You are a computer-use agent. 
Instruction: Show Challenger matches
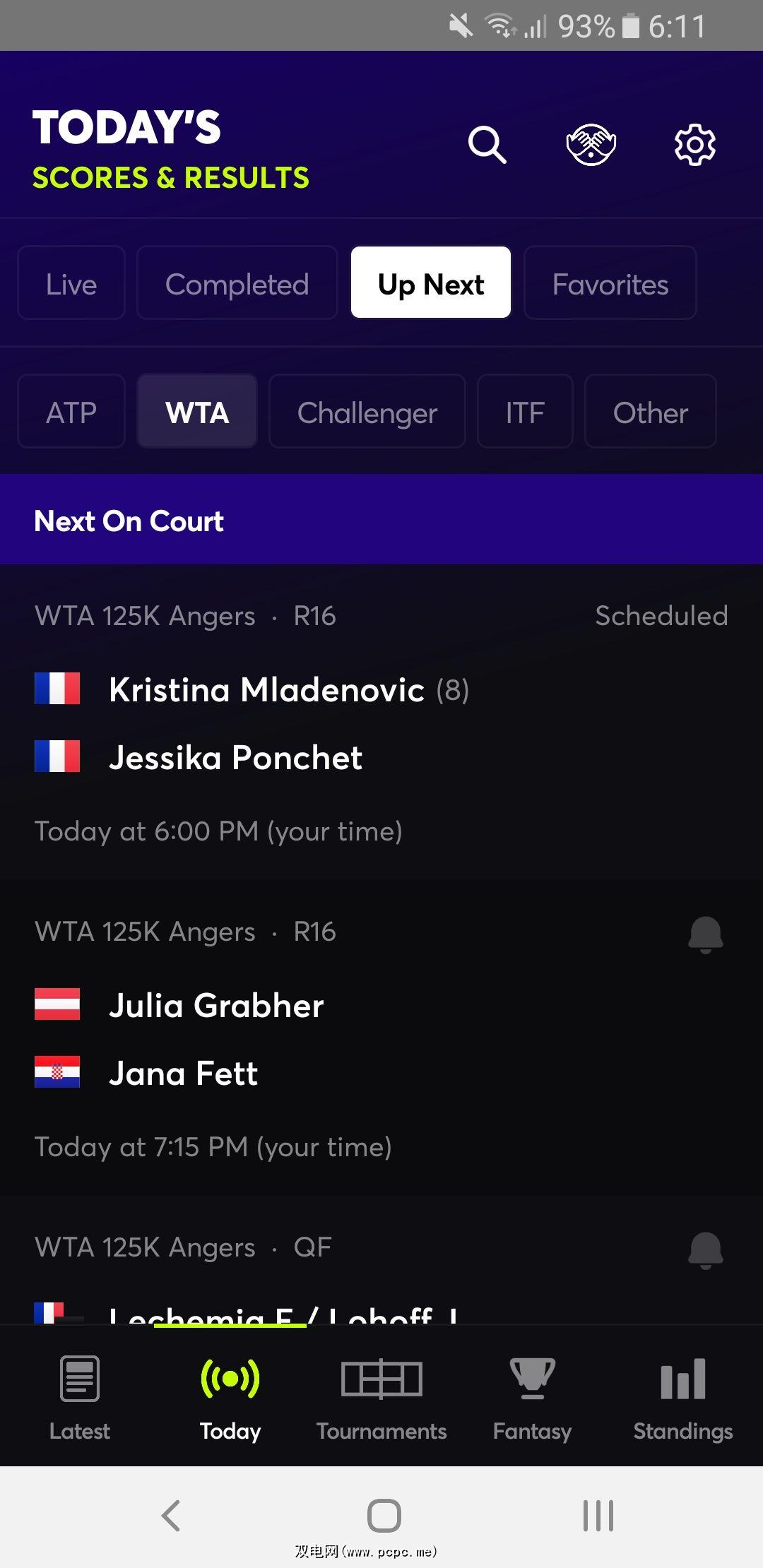click(x=367, y=412)
